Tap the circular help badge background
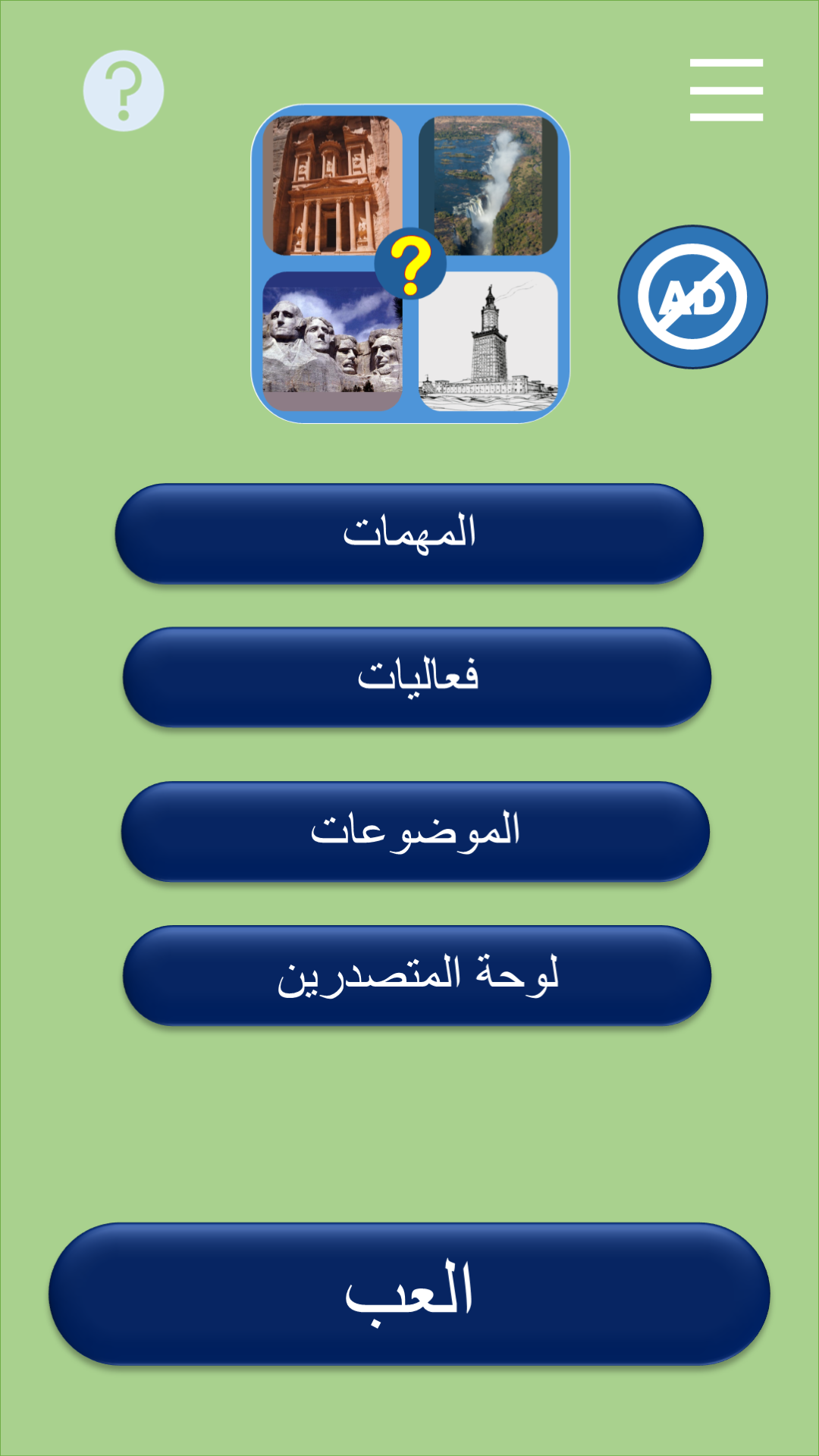The height and width of the screenshot is (1456, 819). (124, 89)
